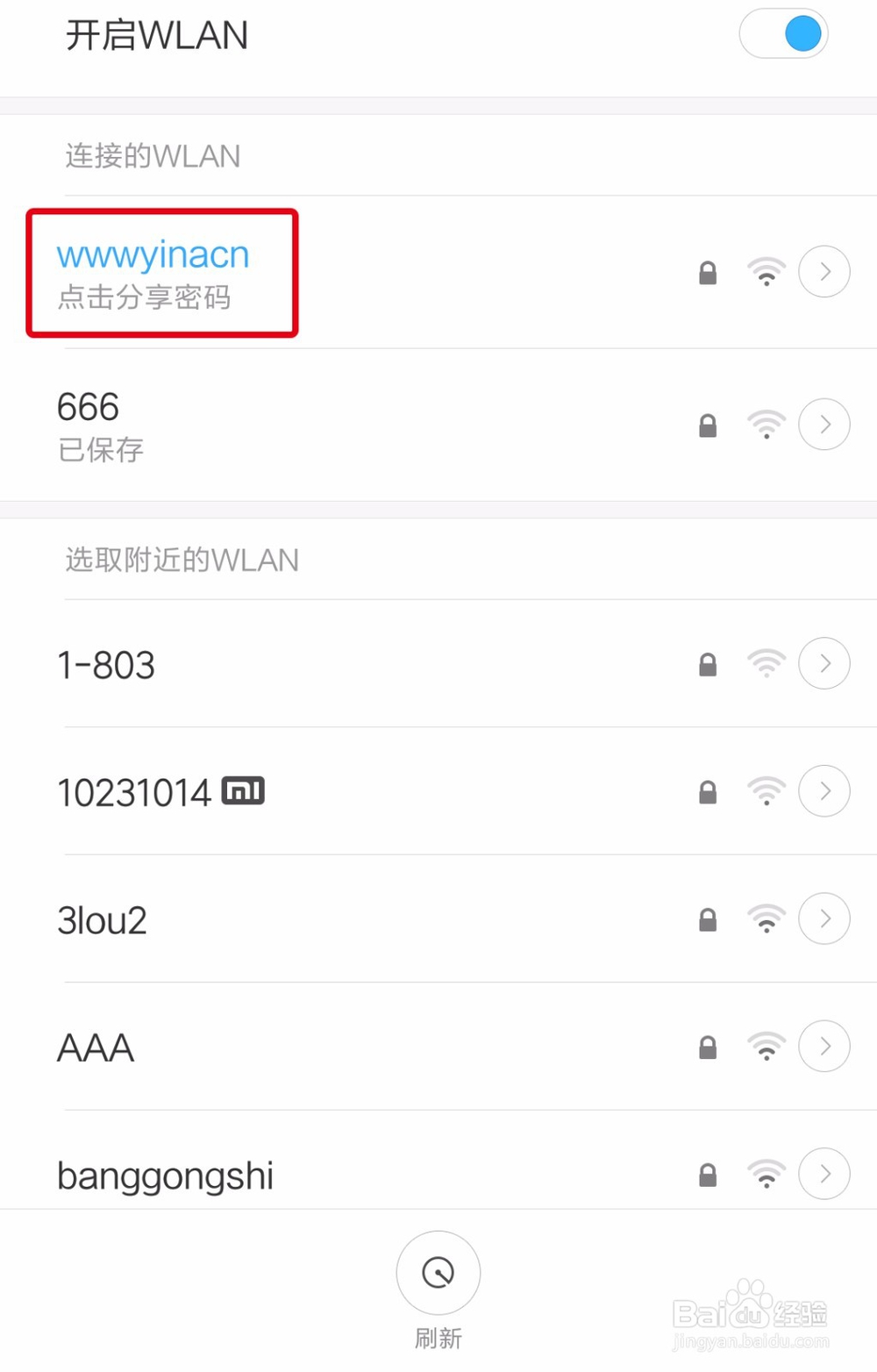Screen dimensions: 877x1372
Task: Open details arrow for wwwyinacn network
Action: coord(824,272)
